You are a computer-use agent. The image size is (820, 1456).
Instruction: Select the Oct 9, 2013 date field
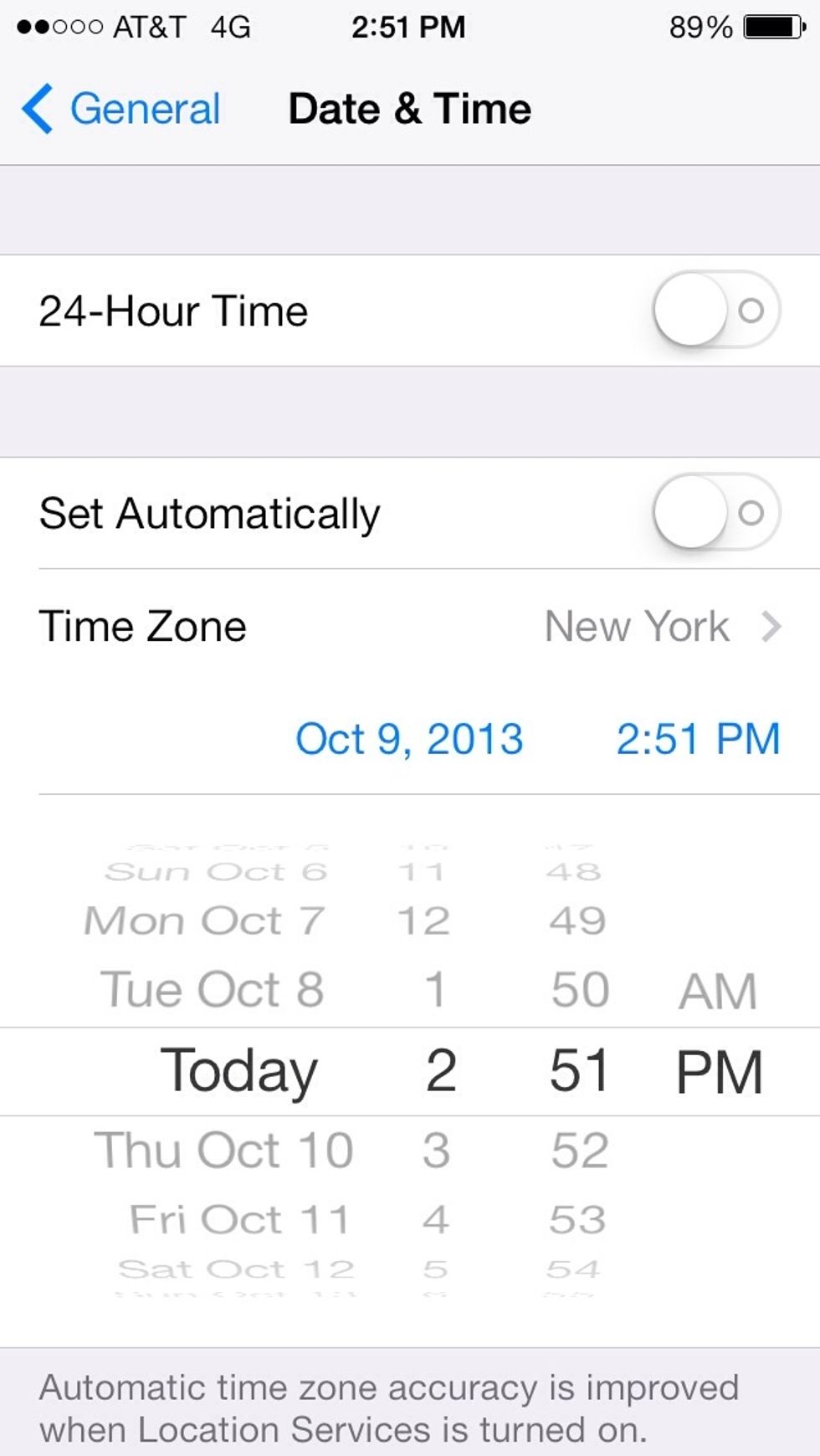pyautogui.click(x=409, y=739)
